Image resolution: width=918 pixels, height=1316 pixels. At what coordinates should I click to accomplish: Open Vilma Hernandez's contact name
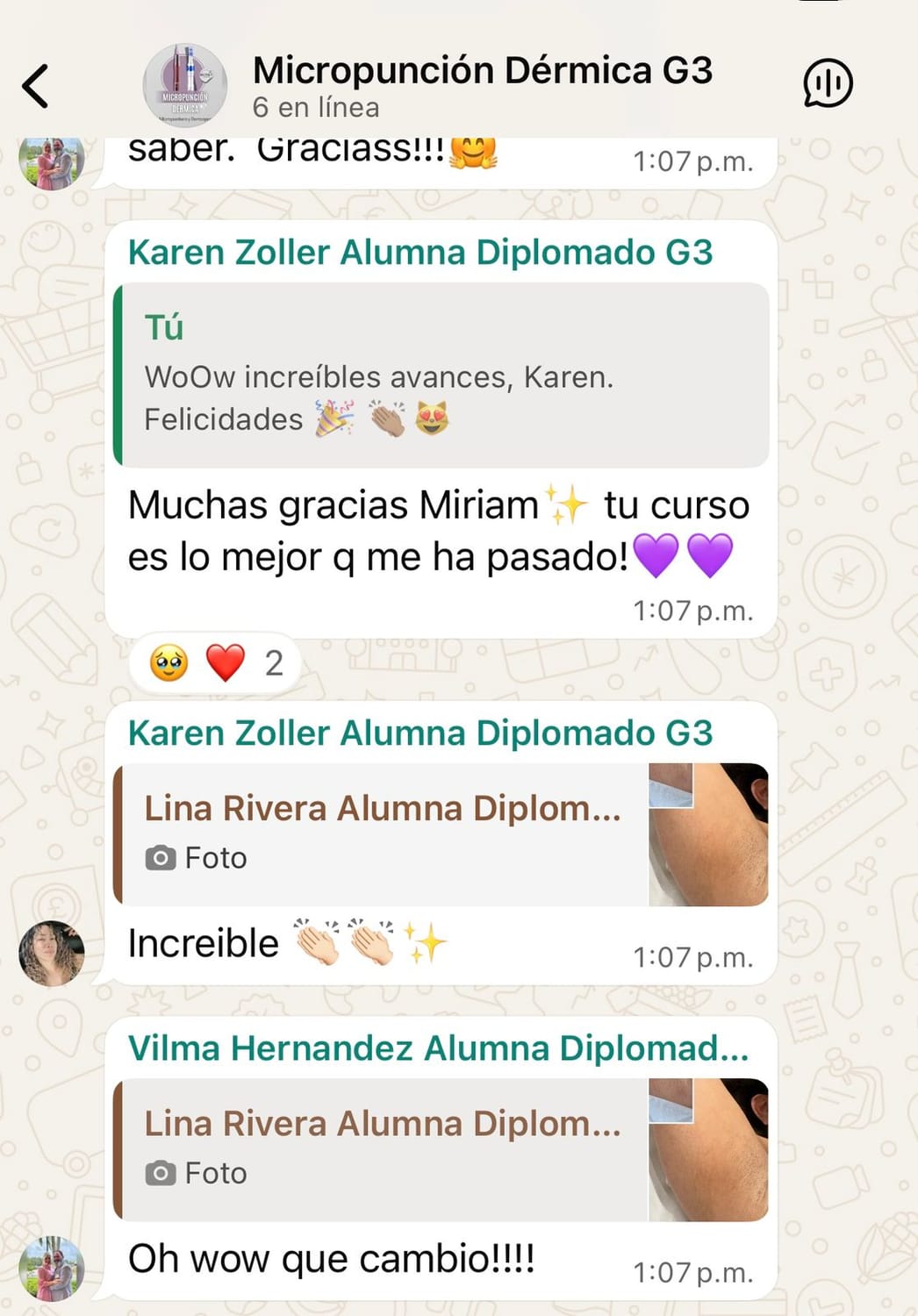coord(438,1048)
